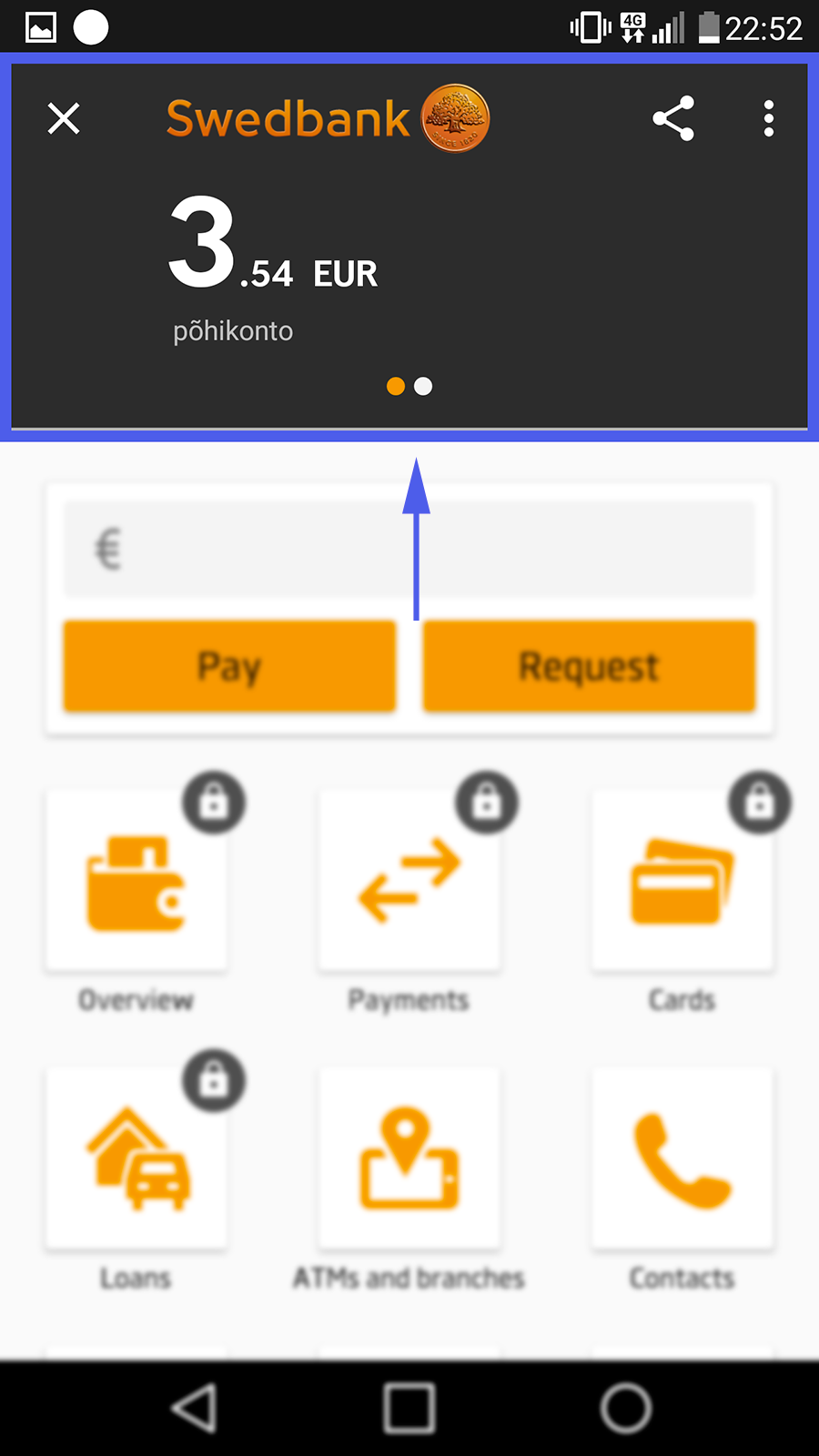Viewport: 819px width, 1456px height.
Task: Open the Cards tile
Action: point(682,883)
